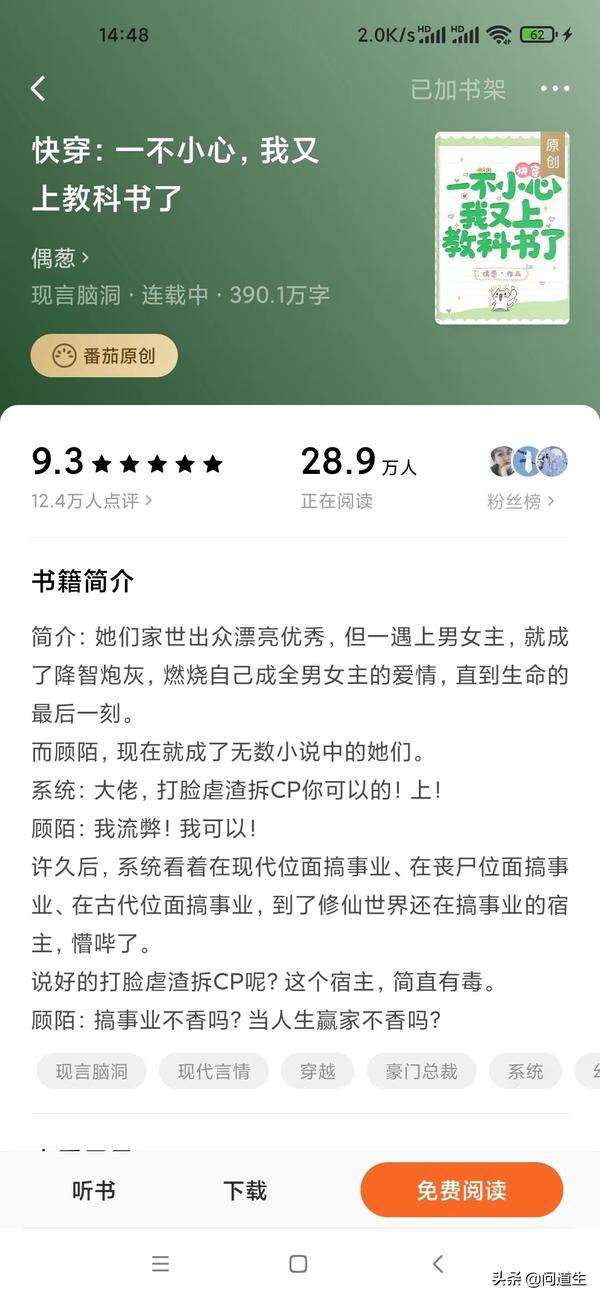Start 听书 audio listening
This screenshot has width=600, height=1300.
[94, 1190]
